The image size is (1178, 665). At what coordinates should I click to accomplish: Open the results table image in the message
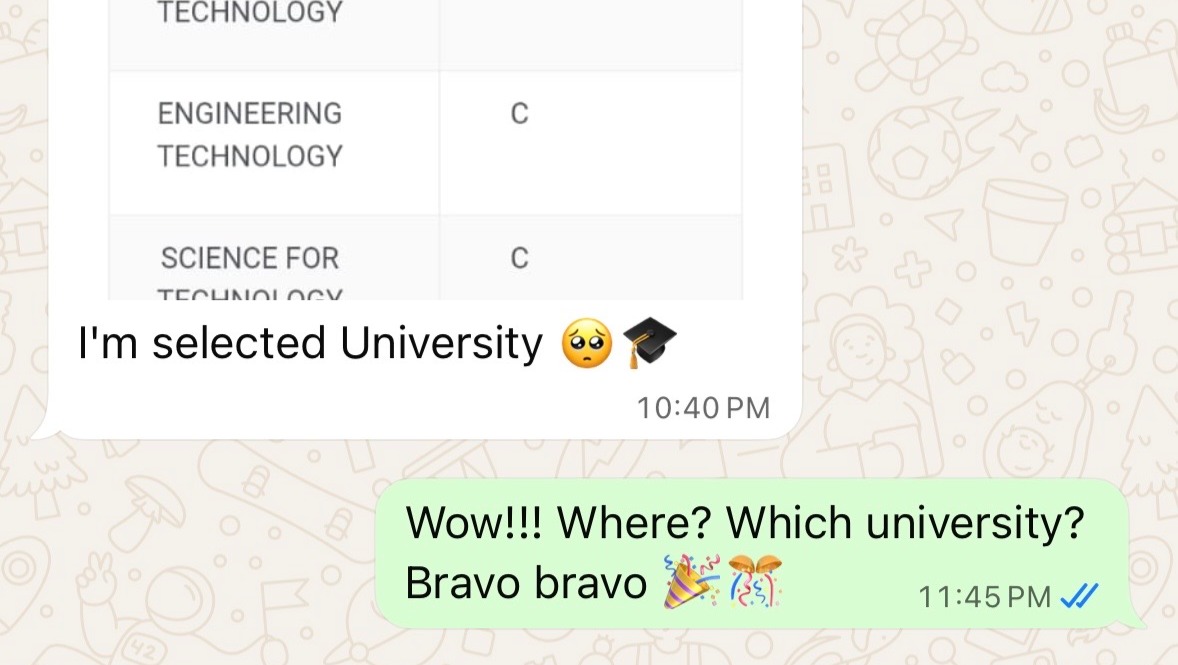(x=425, y=150)
